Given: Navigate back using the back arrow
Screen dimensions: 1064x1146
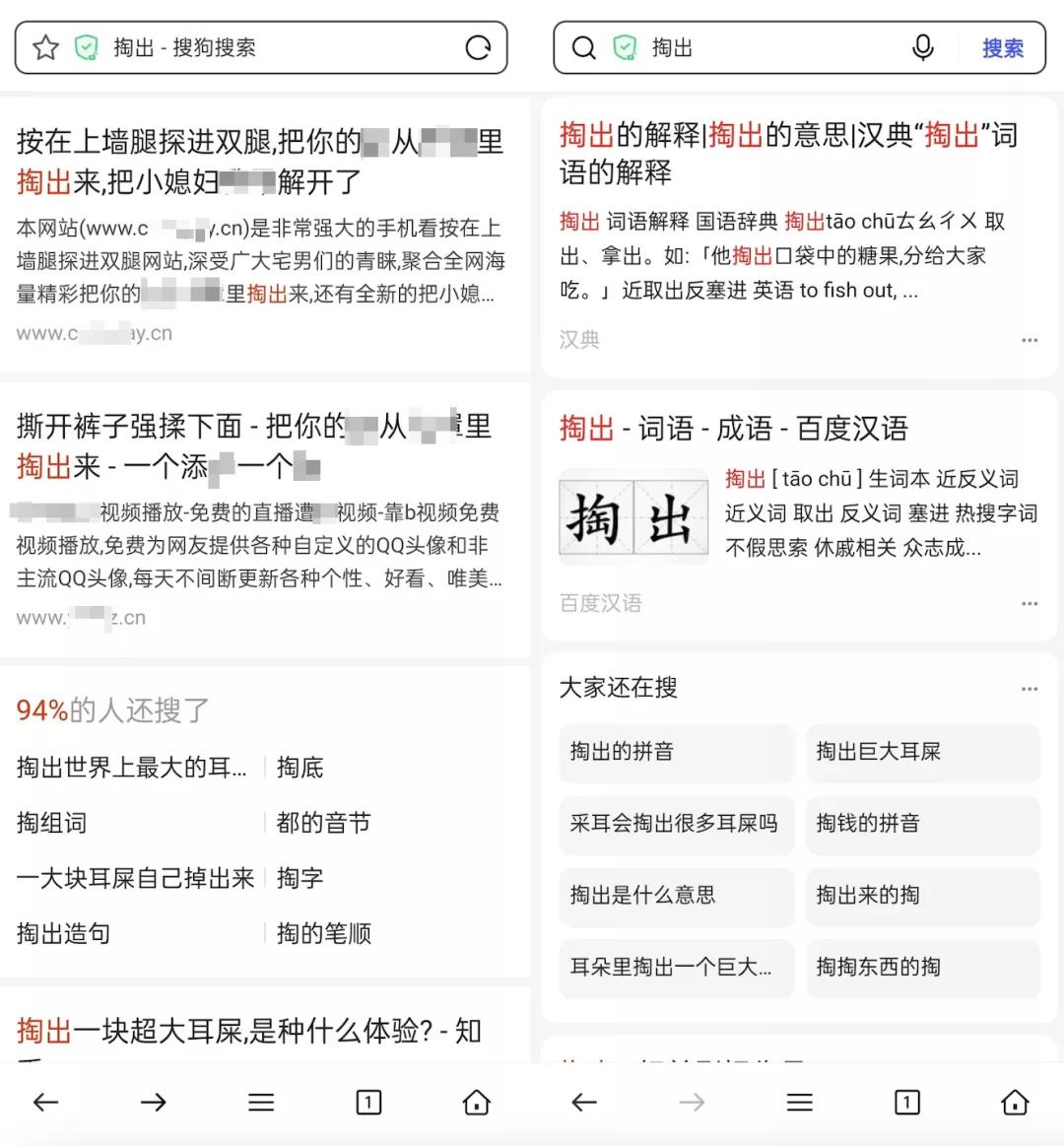Looking at the screenshot, I should pos(45,1102).
